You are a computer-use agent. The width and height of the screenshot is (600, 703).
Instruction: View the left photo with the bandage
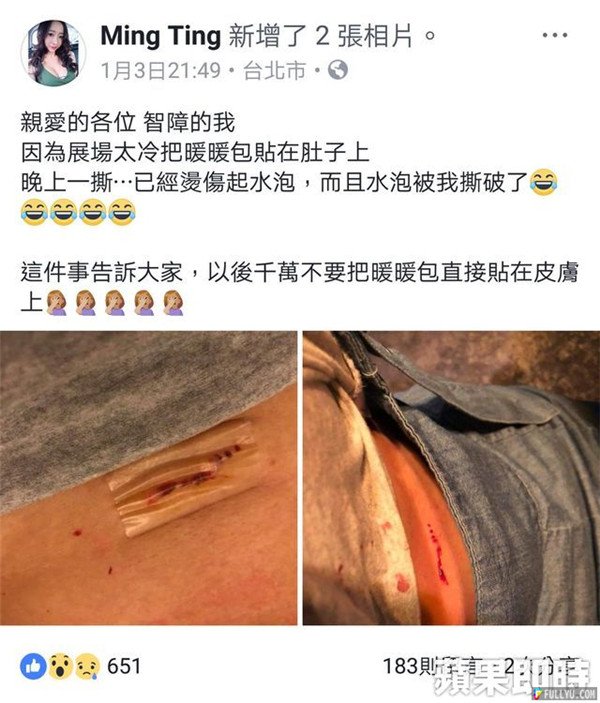click(x=148, y=478)
